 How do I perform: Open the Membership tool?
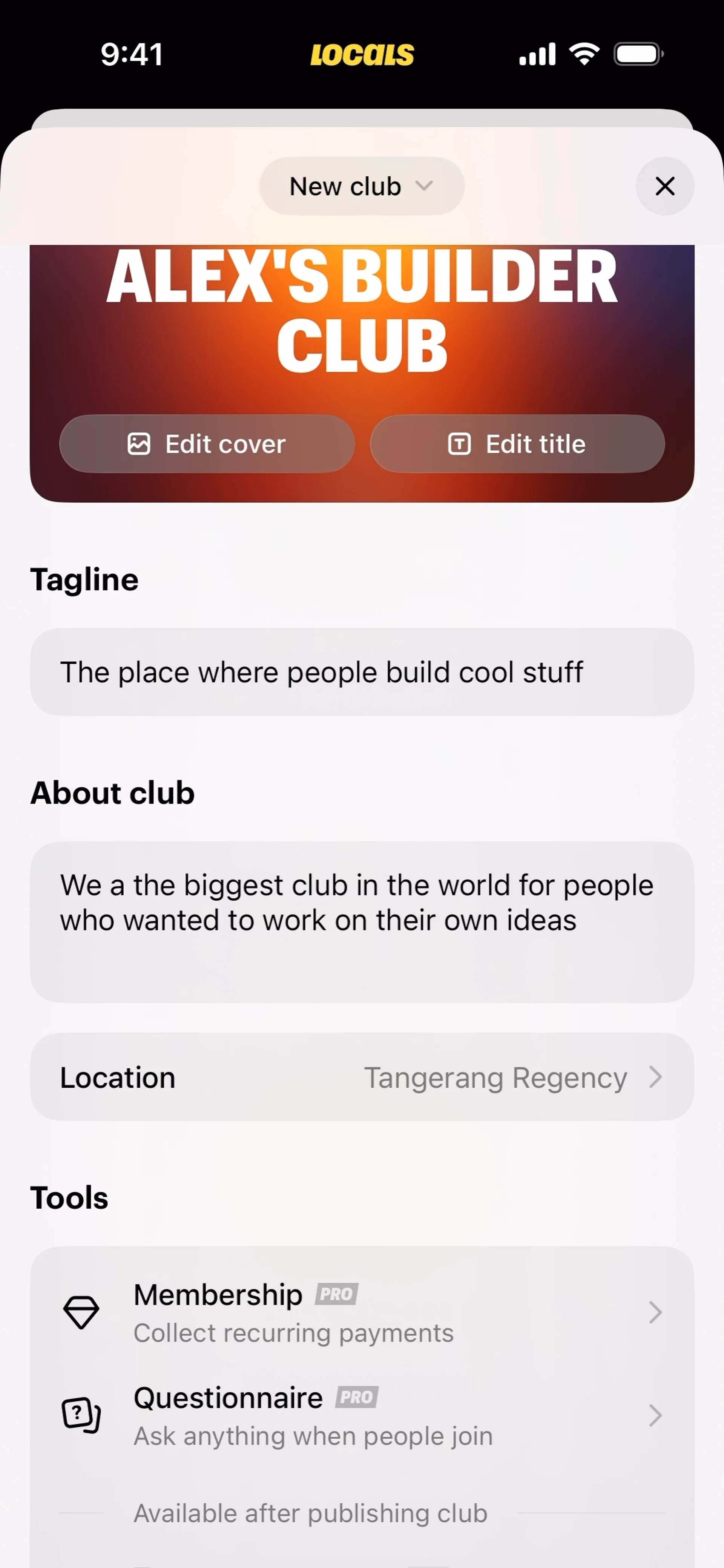click(362, 1313)
